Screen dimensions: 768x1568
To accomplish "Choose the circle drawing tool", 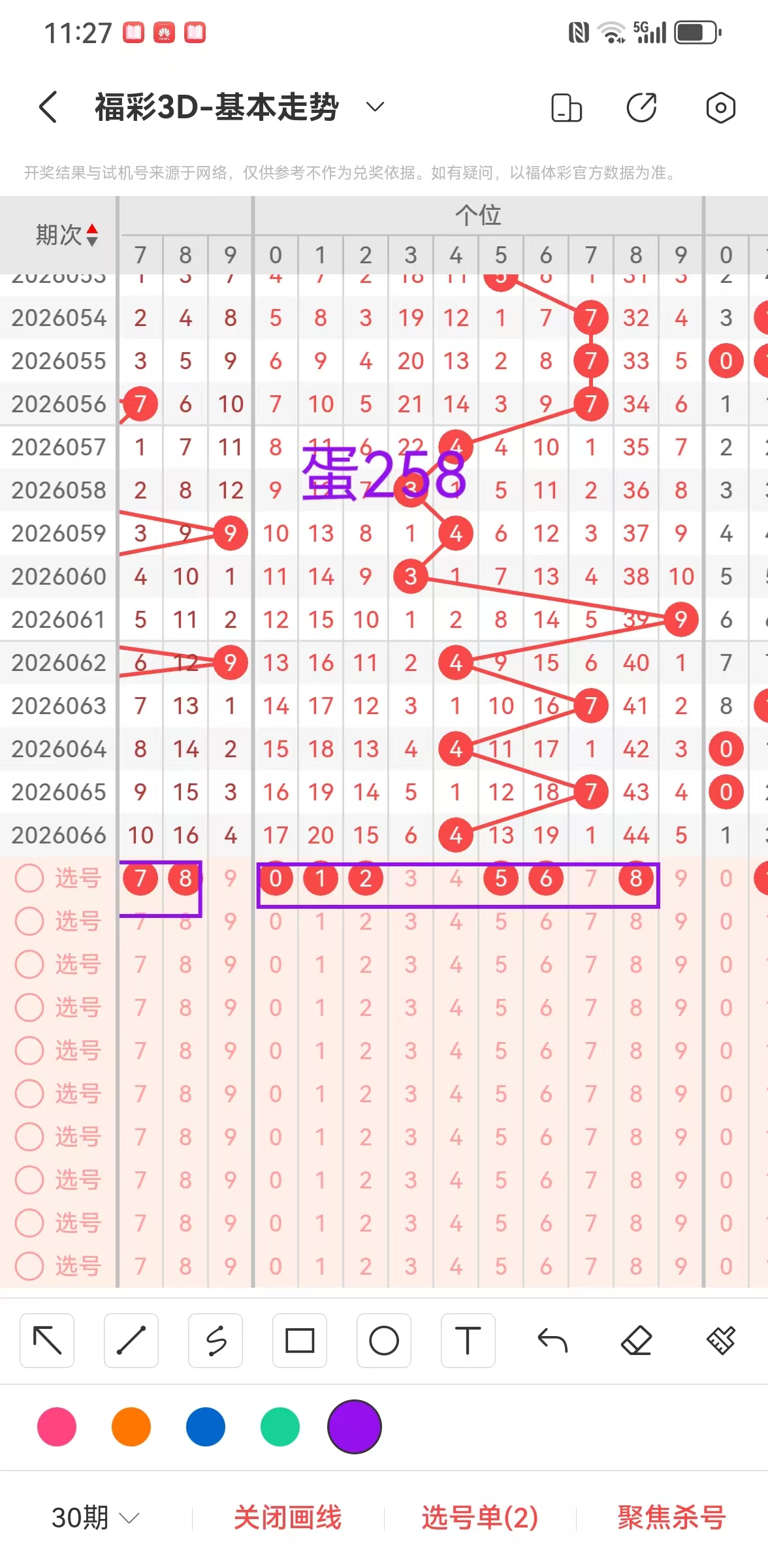I will click(384, 1341).
